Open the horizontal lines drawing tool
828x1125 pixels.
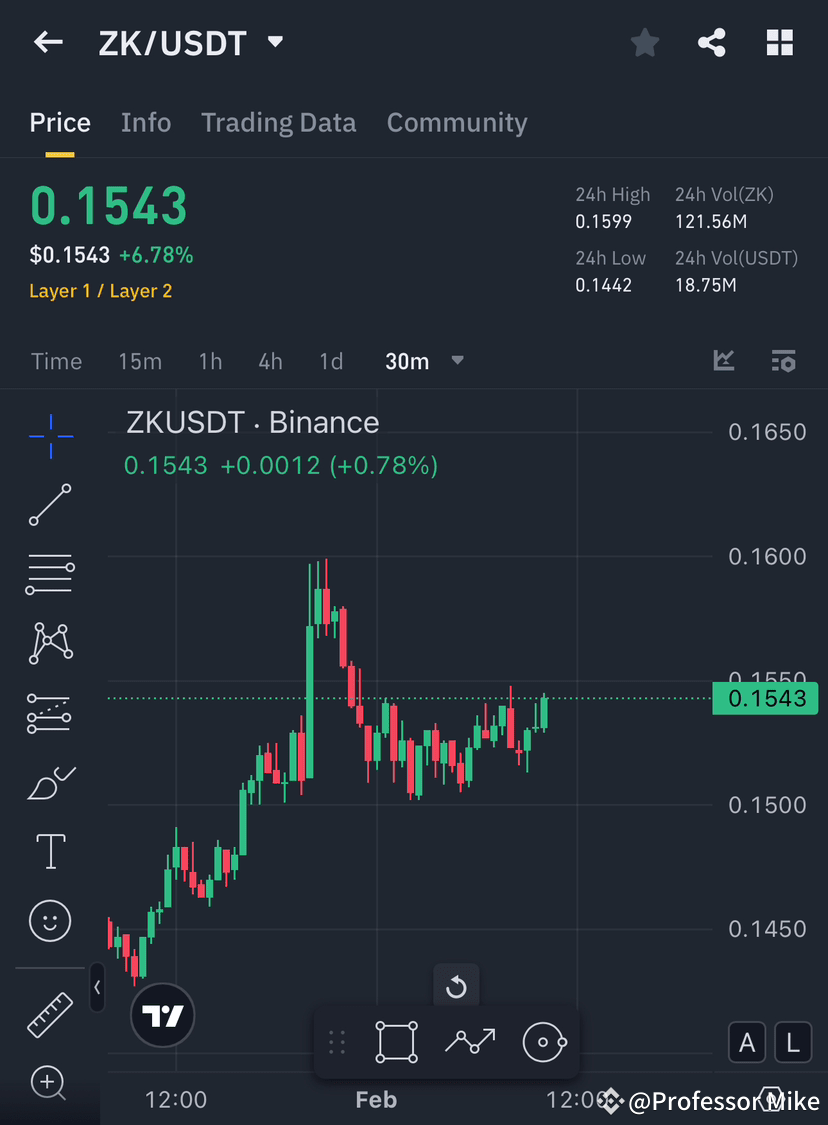pyautogui.click(x=50, y=574)
